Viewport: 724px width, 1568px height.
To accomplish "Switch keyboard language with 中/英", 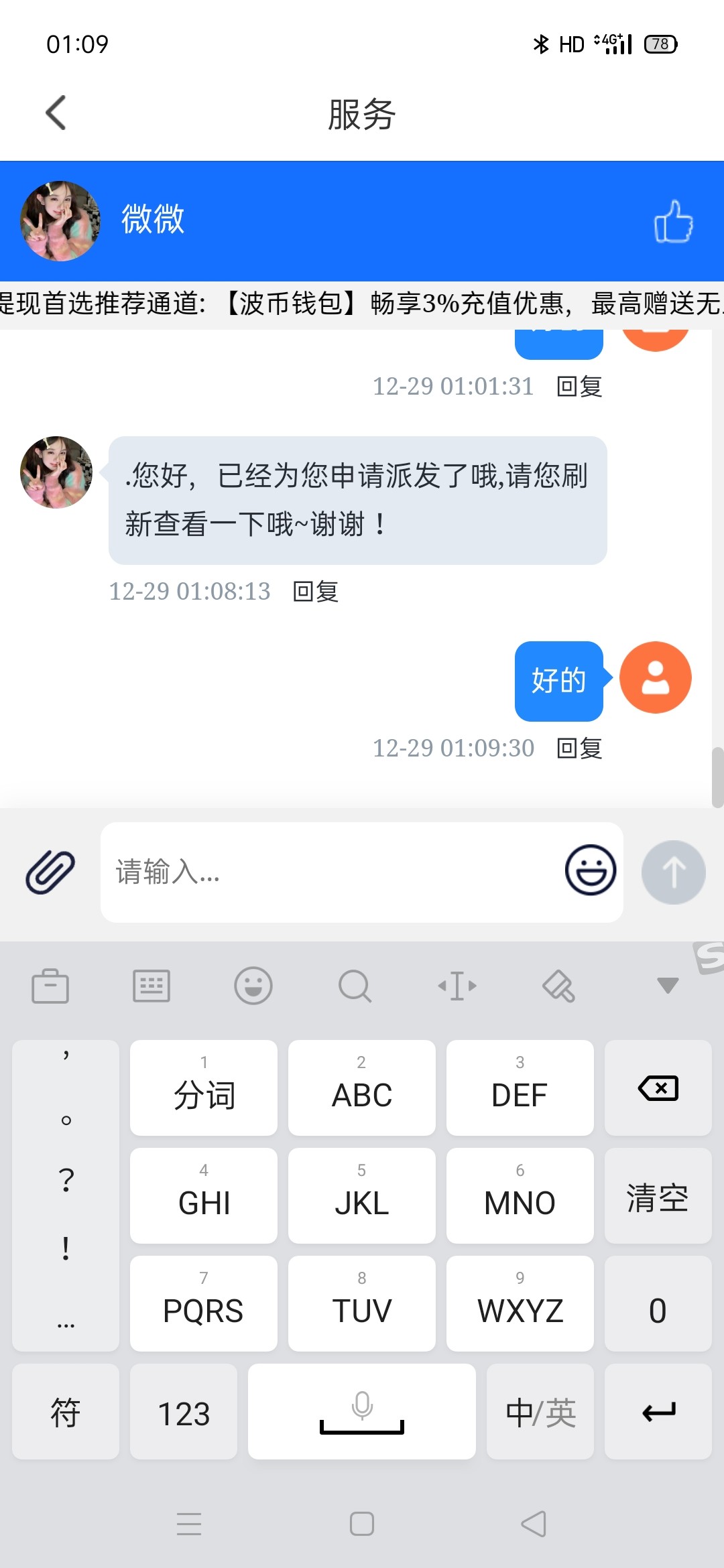I will (x=540, y=1412).
